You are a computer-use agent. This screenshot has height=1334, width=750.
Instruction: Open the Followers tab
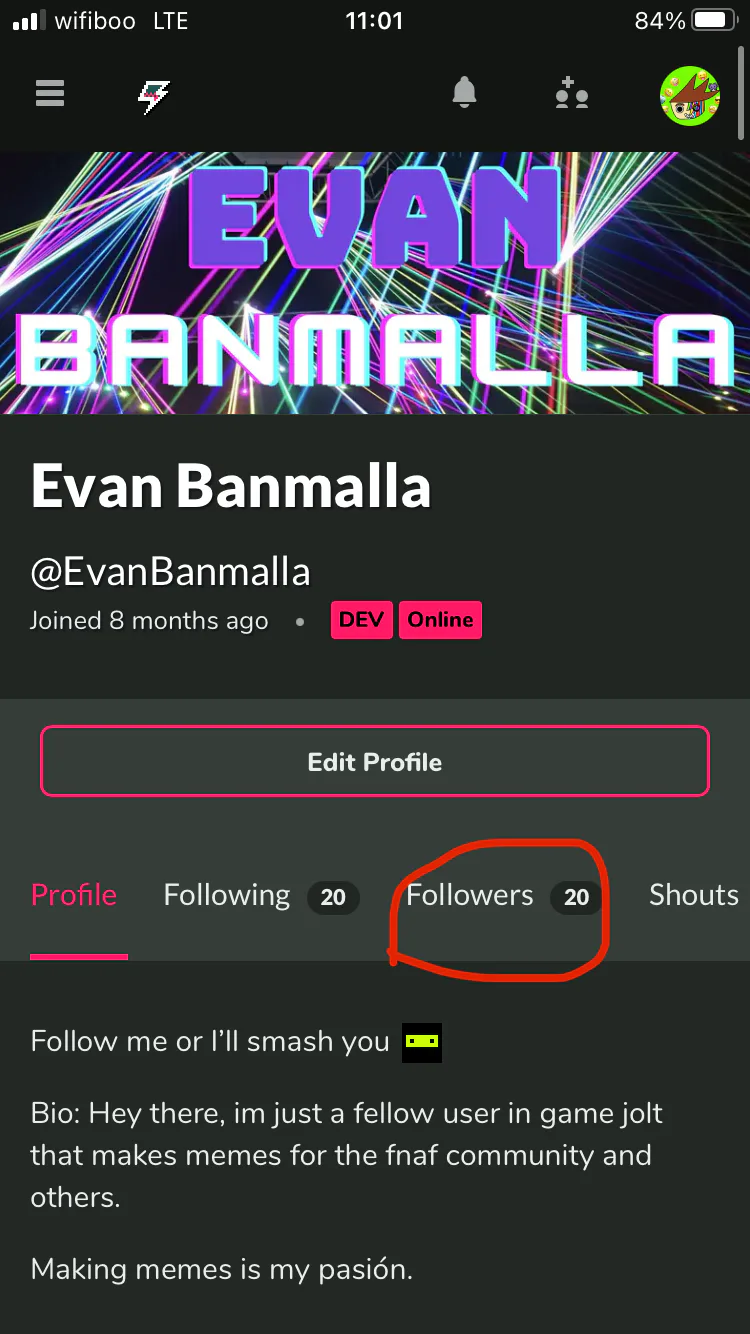504,895
